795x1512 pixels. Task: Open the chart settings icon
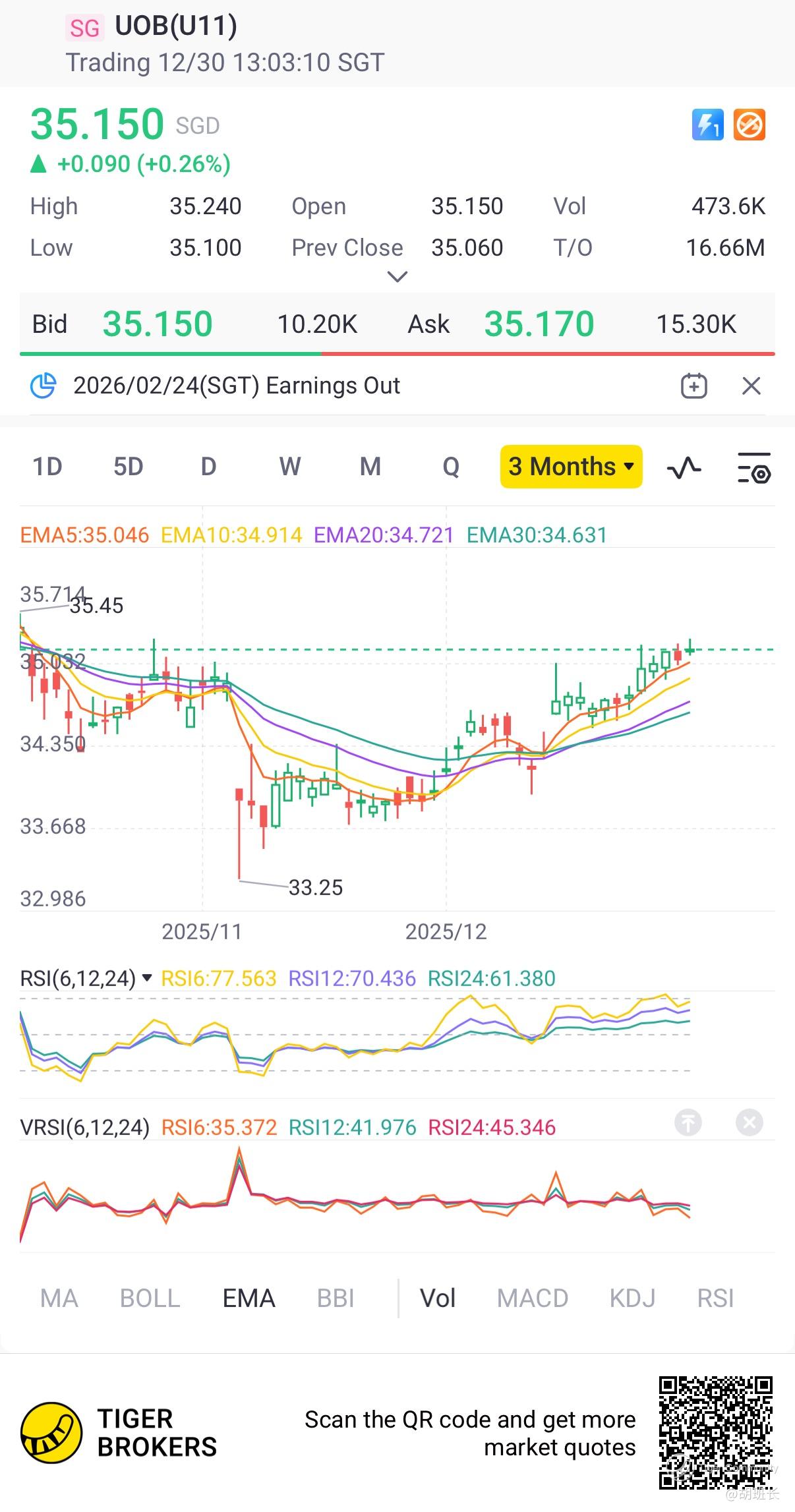(753, 467)
